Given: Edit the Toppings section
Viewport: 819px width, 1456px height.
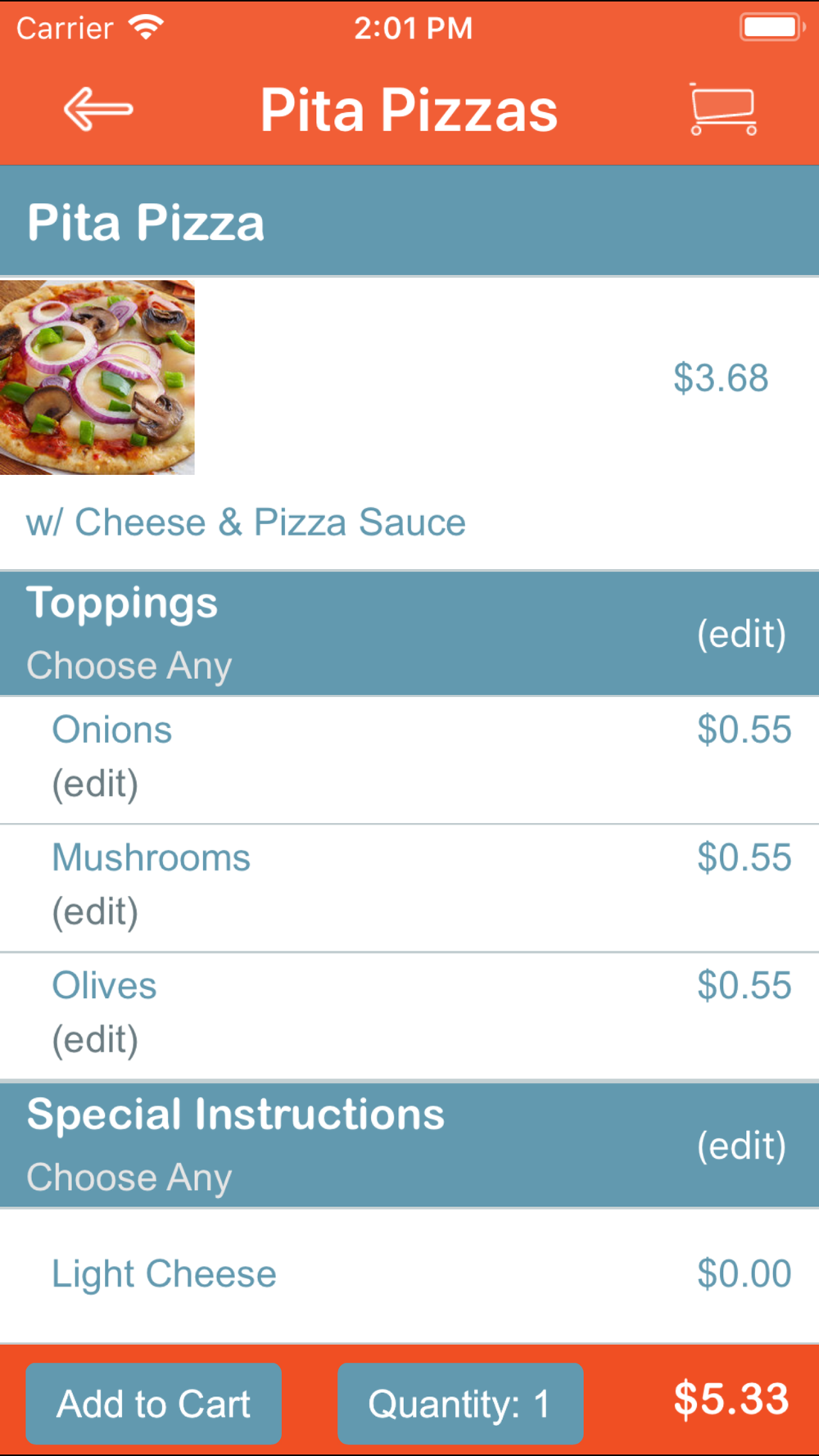Looking at the screenshot, I should click(x=741, y=634).
